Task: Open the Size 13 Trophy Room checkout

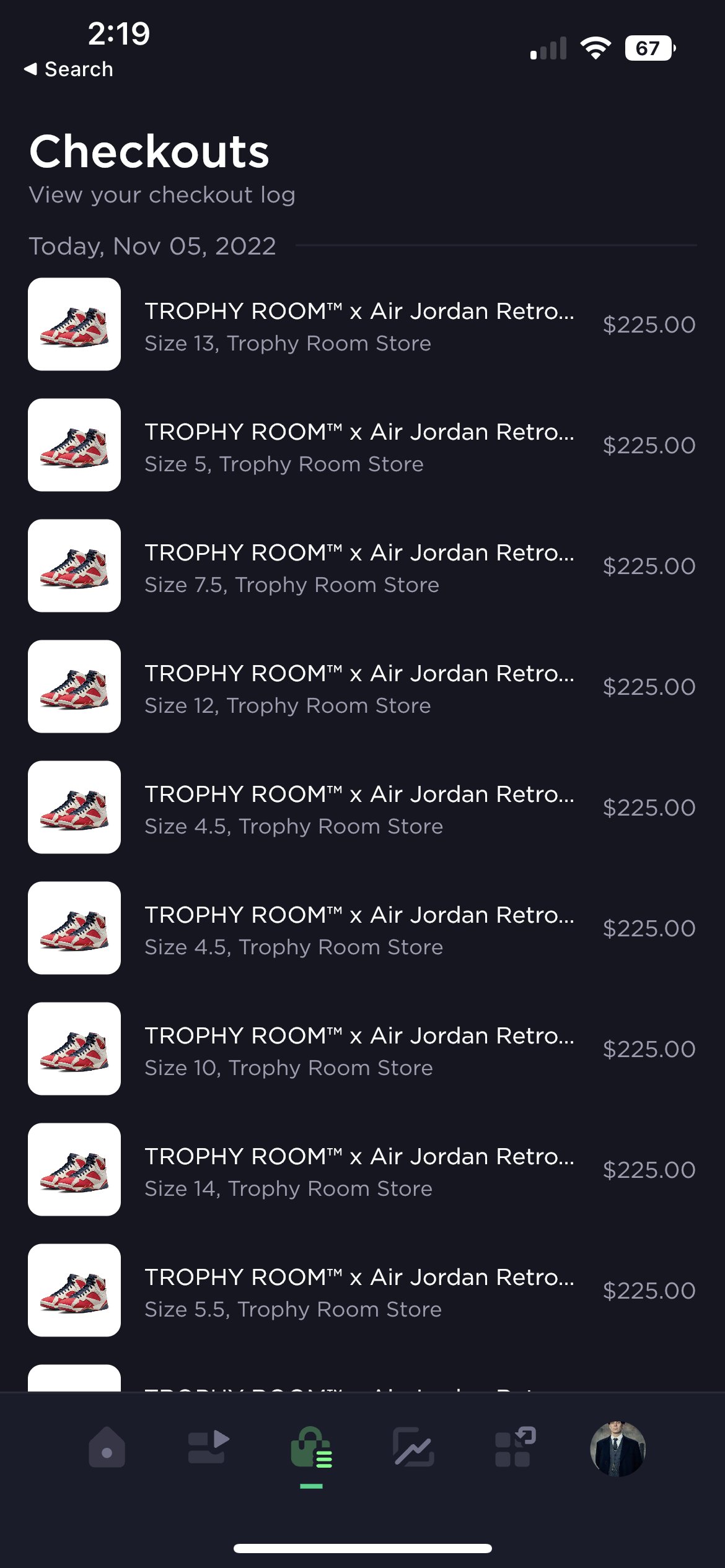Action: tap(362, 324)
